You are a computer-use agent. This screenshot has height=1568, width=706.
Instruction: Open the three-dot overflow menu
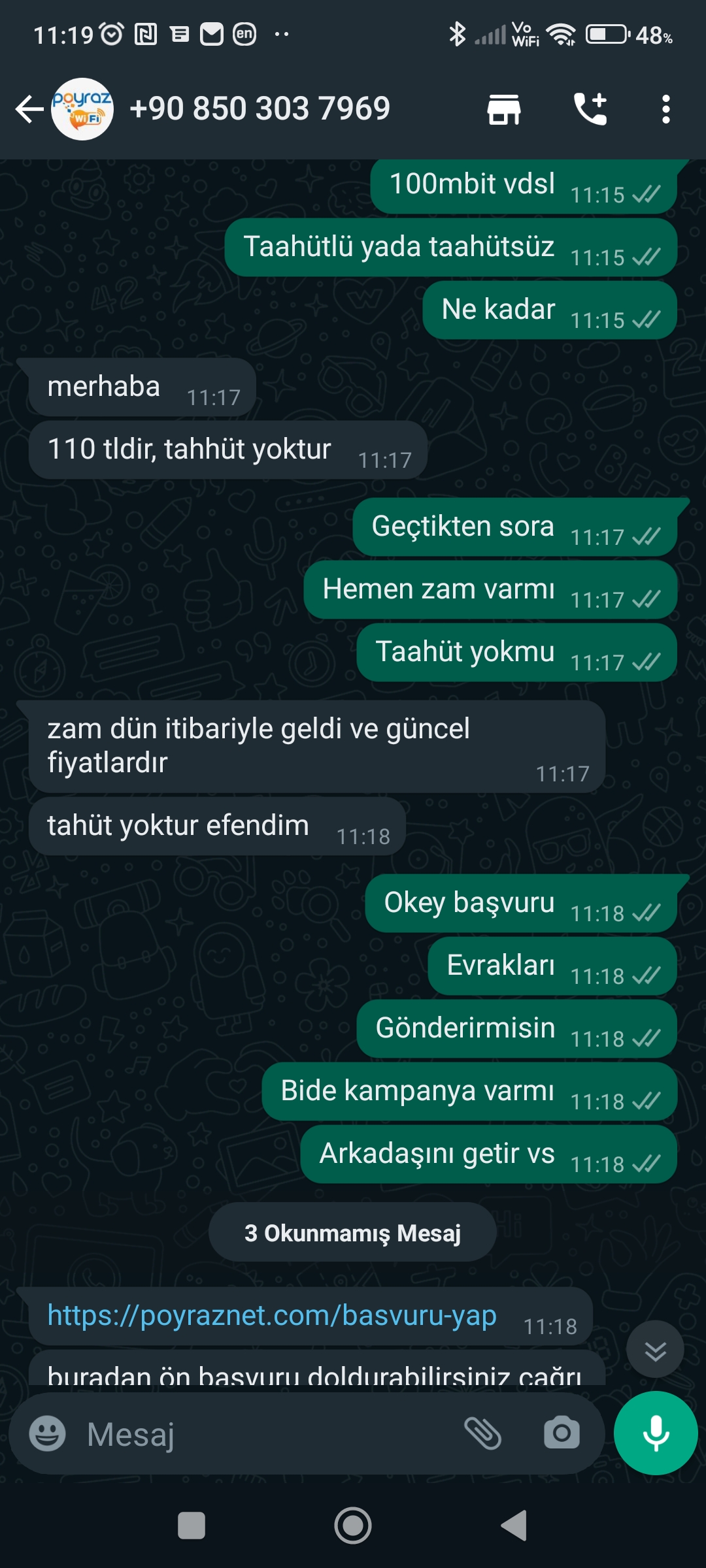tap(665, 109)
